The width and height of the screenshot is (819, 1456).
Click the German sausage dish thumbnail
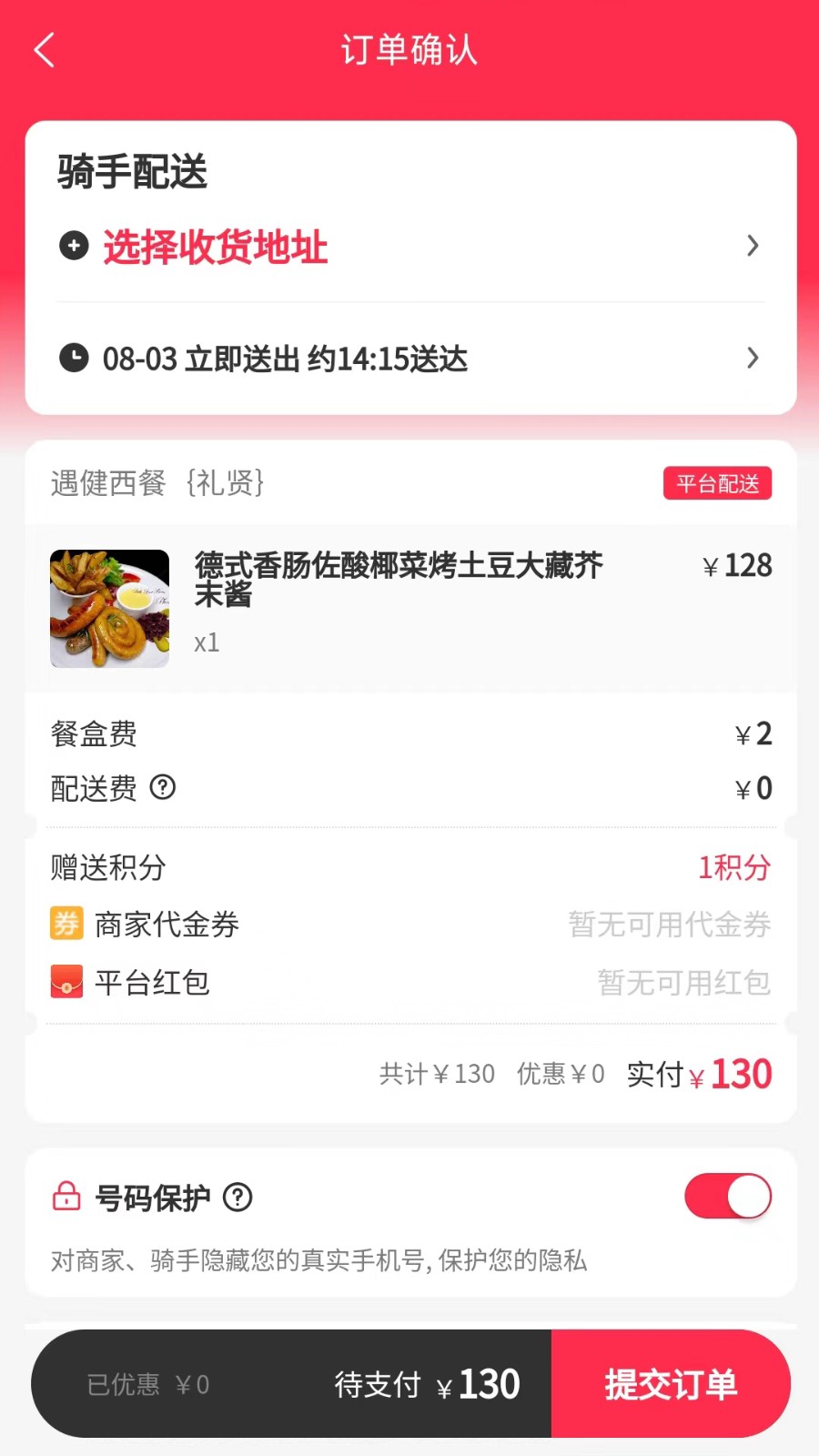(x=109, y=608)
